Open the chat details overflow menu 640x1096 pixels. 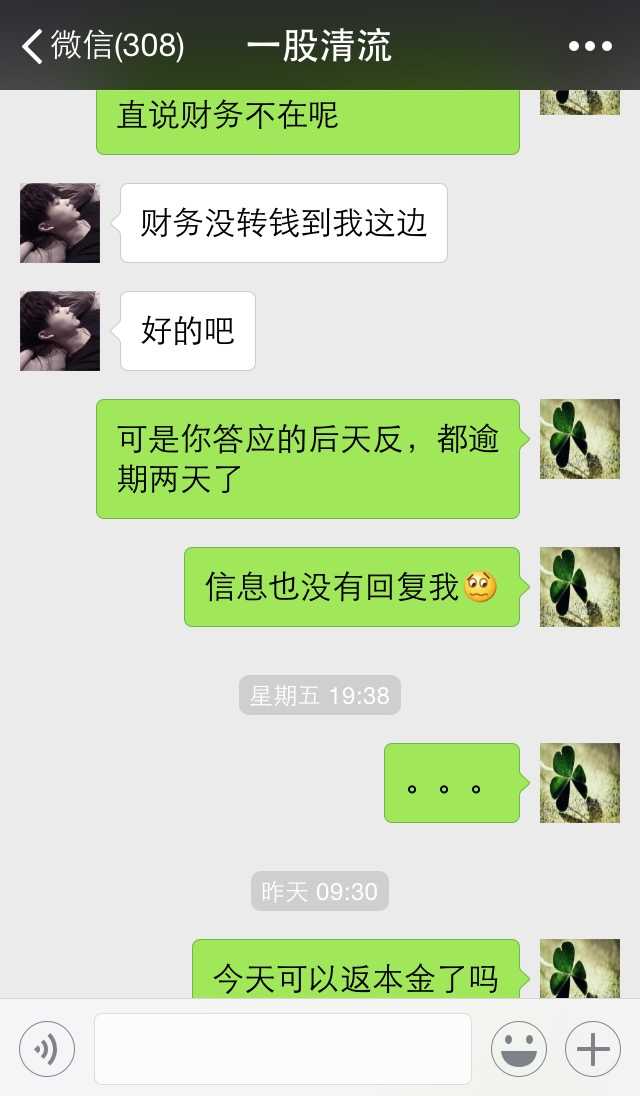(590, 46)
